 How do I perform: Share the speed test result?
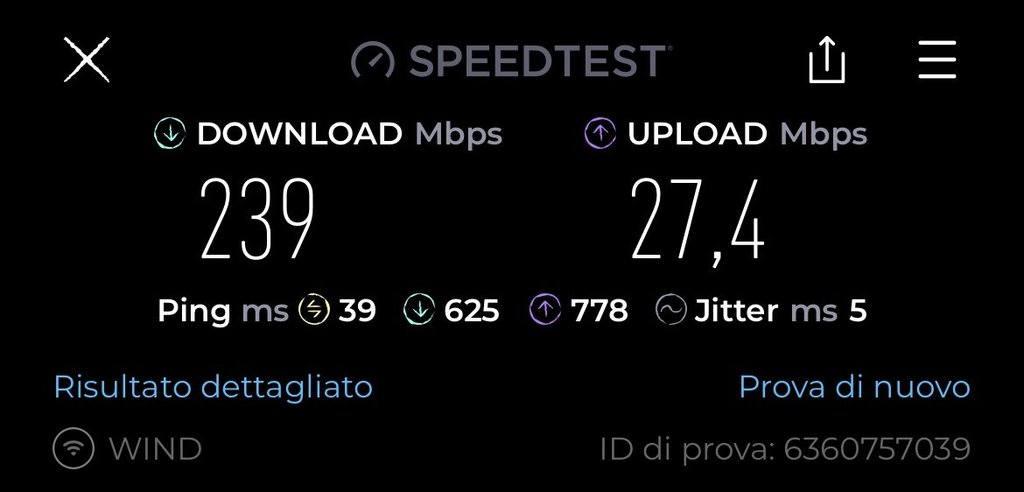tap(827, 62)
